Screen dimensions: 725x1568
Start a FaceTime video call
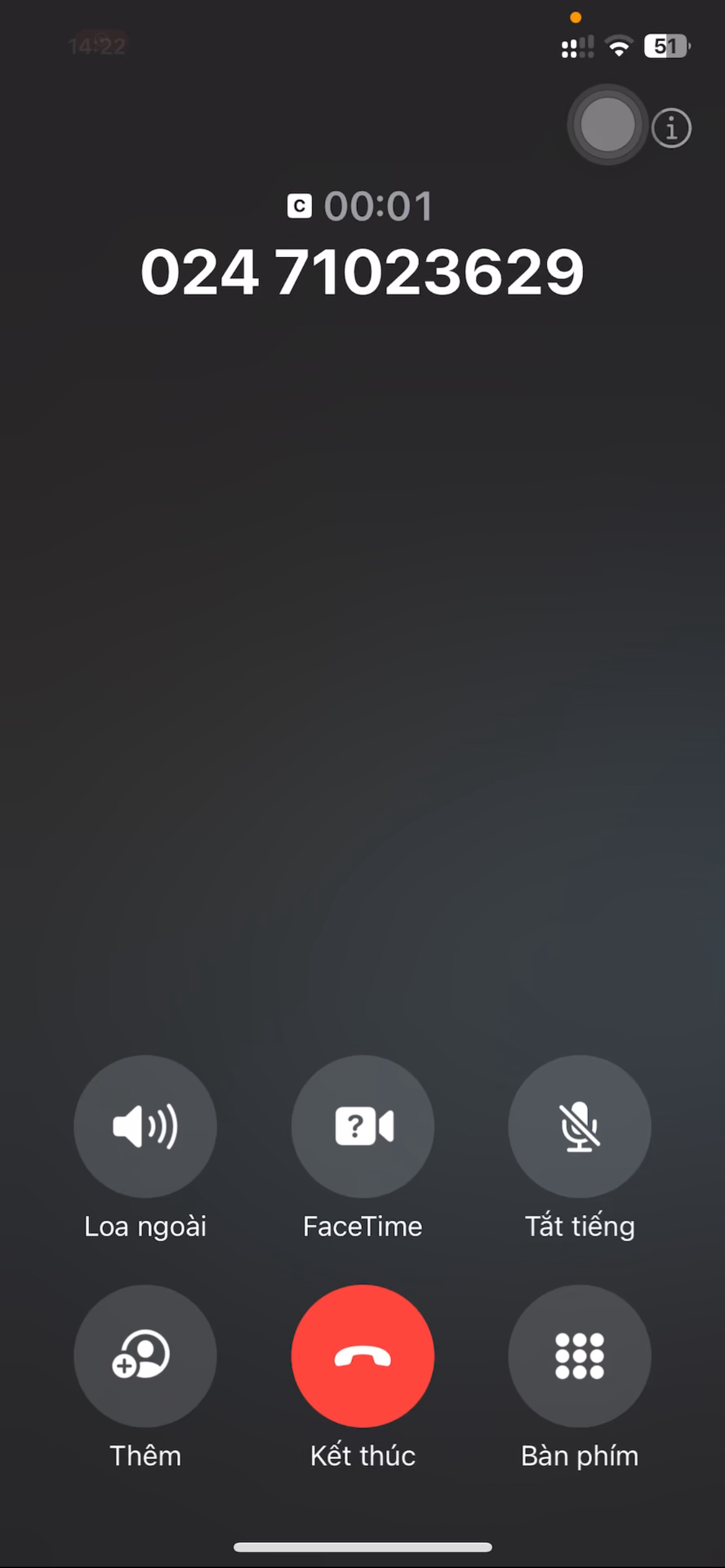click(x=362, y=1126)
